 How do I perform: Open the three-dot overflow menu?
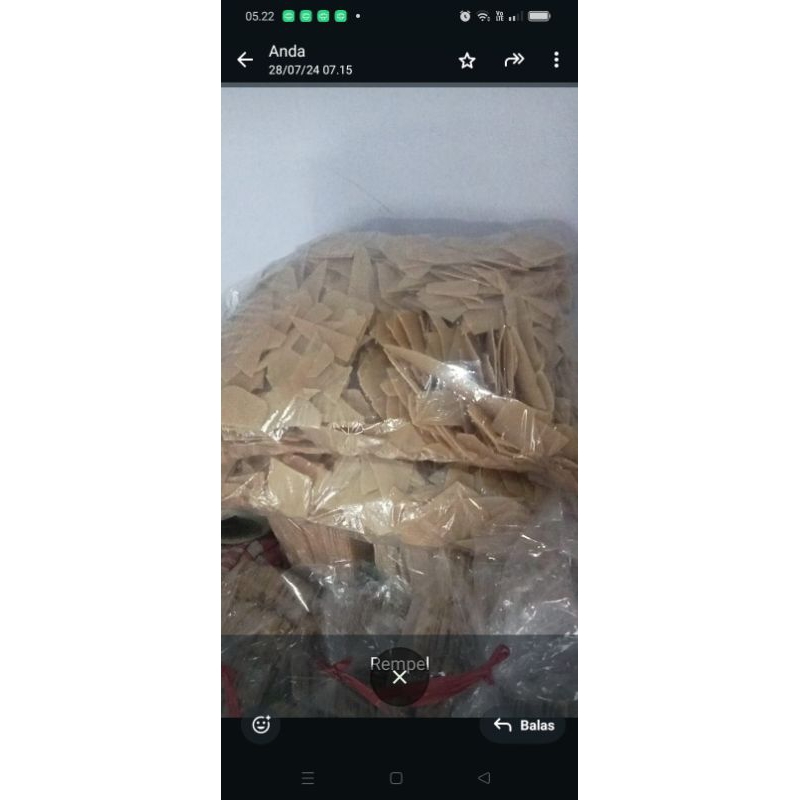[x=556, y=60]
